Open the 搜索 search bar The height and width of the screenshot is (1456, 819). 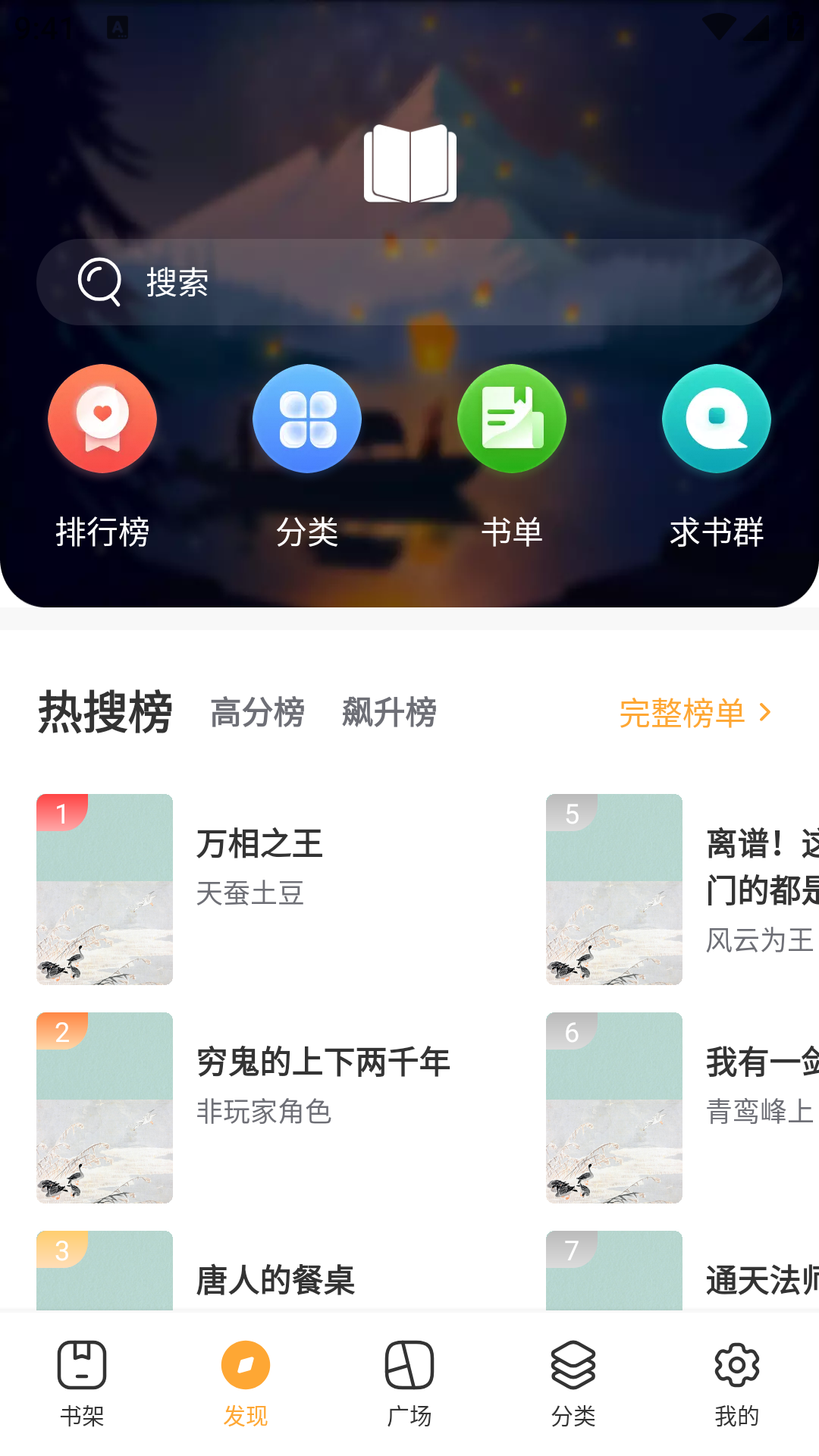coord(409,282)
